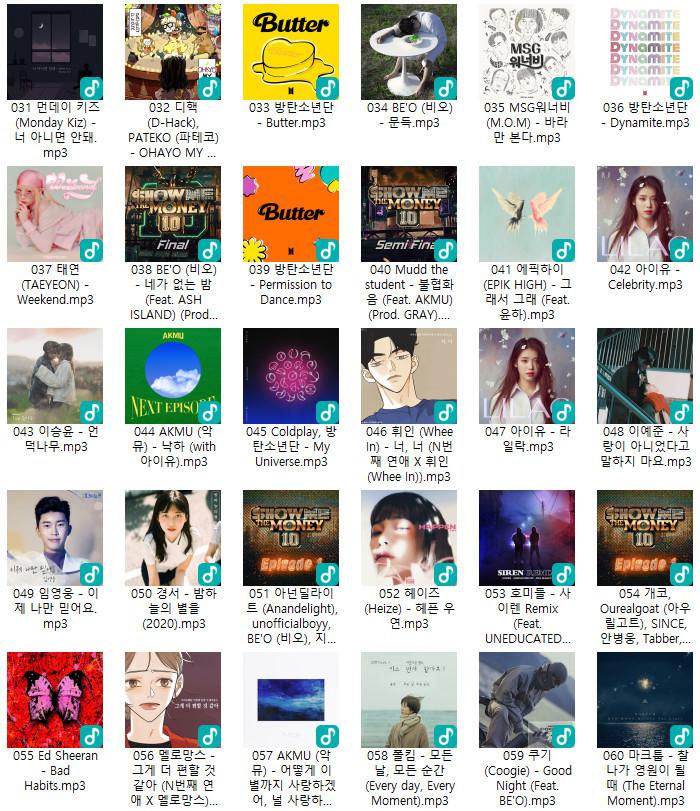Open 042 아이유 Celebrity.mp3
This screenshot has width=700, height=811.
coord(644,215)
